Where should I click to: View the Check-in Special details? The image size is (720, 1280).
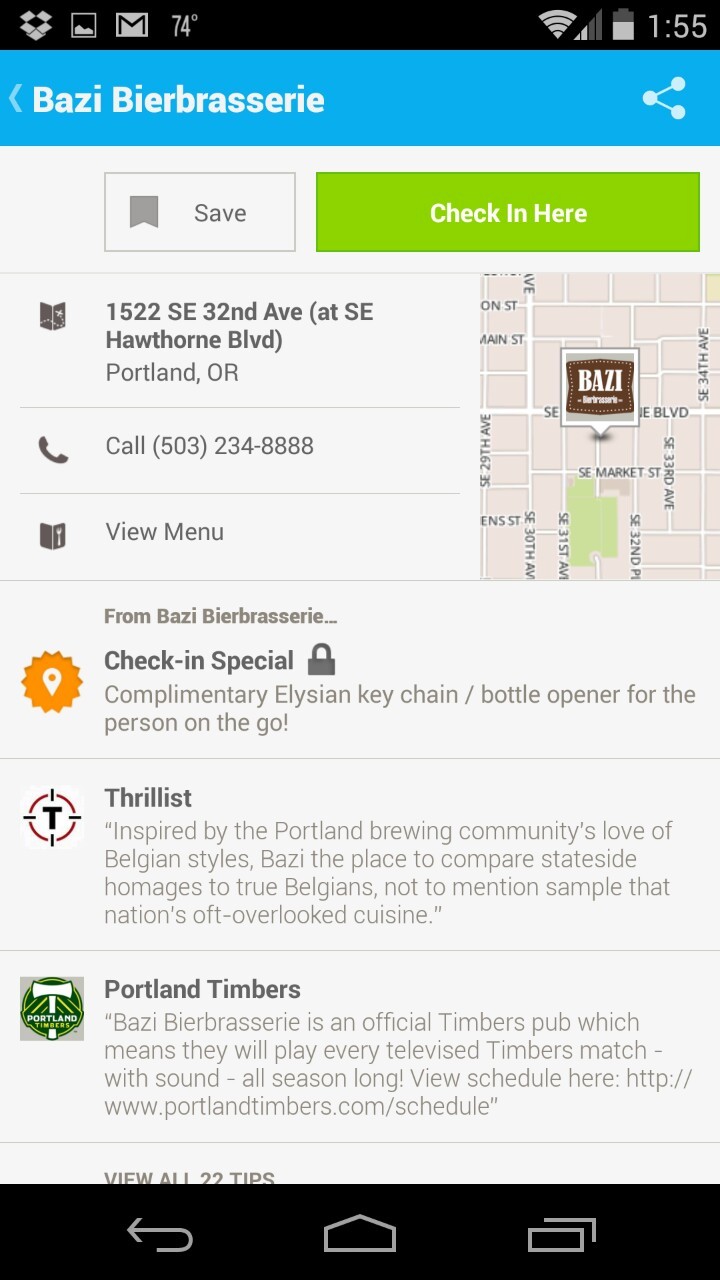(360, 678)
